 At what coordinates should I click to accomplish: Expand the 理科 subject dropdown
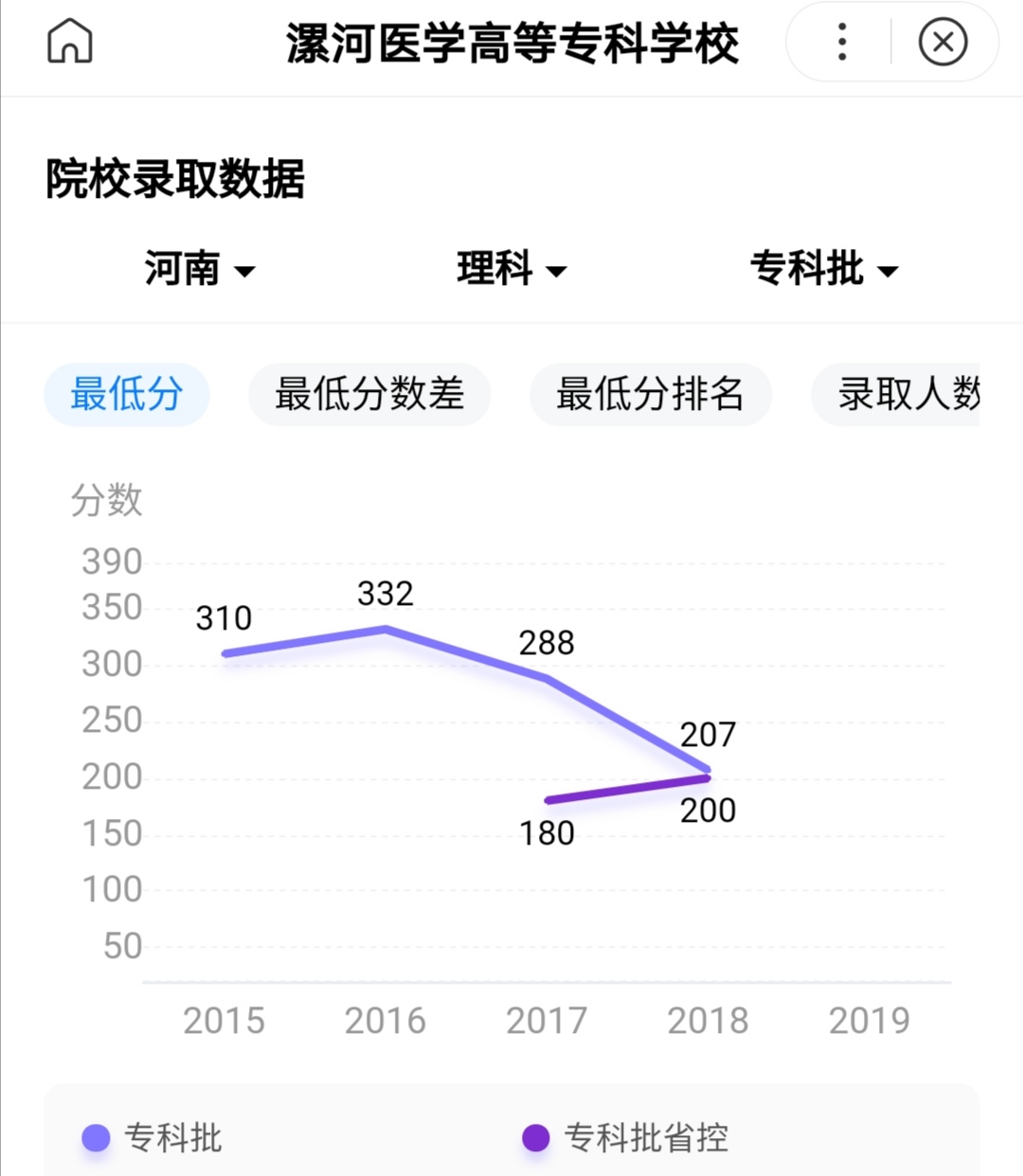coord(511,270)
